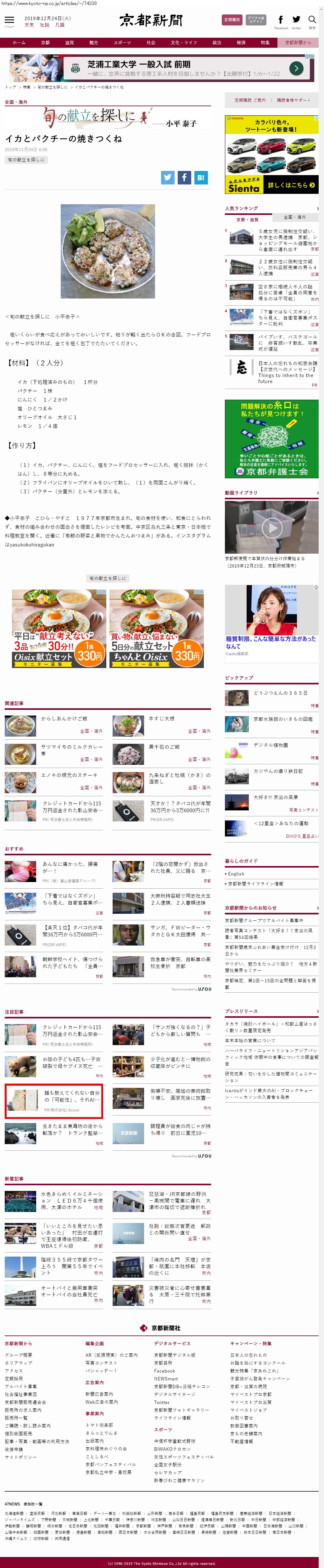Open article 水色きらめくイルミネーション

(71, 1197)
